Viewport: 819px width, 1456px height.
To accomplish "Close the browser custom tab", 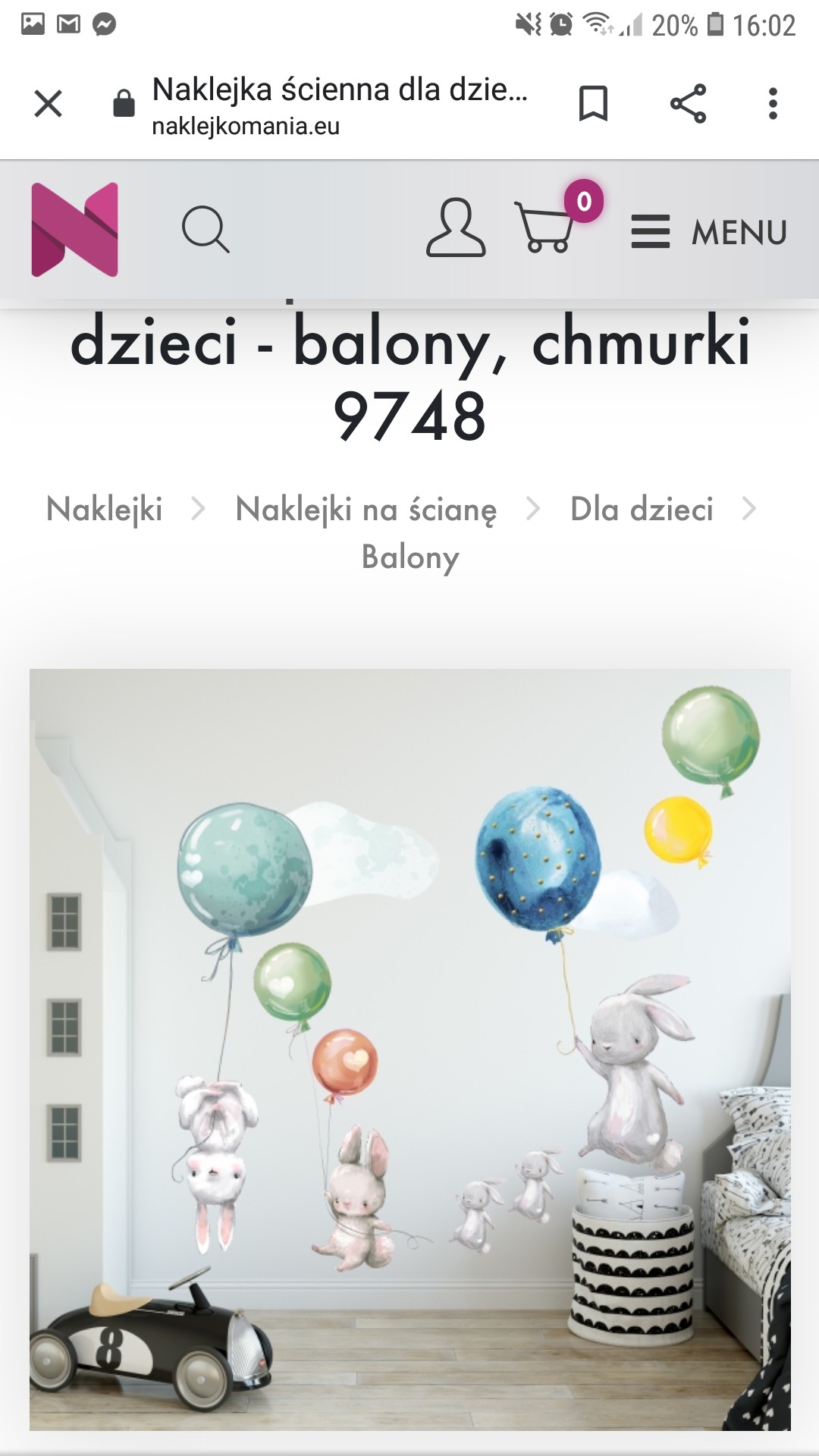I will [x=49, y=104].
